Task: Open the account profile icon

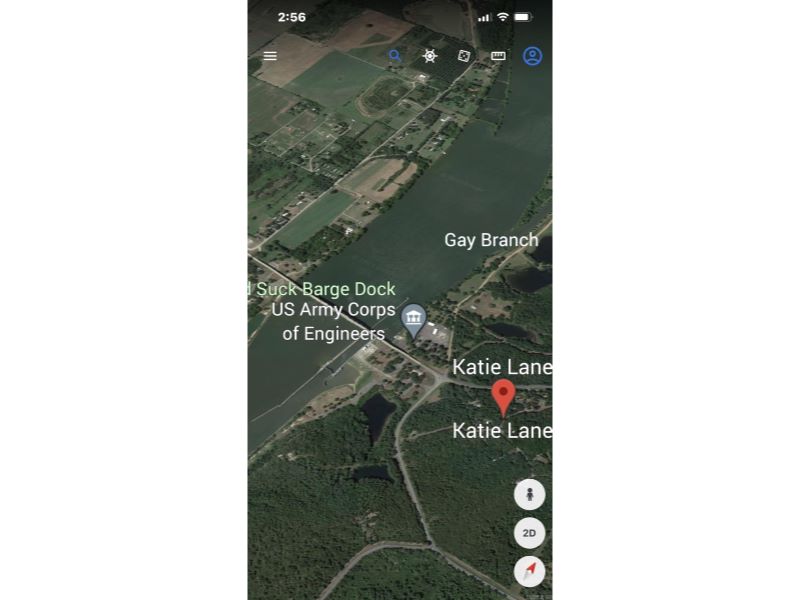Action: (x=532, y=56)
